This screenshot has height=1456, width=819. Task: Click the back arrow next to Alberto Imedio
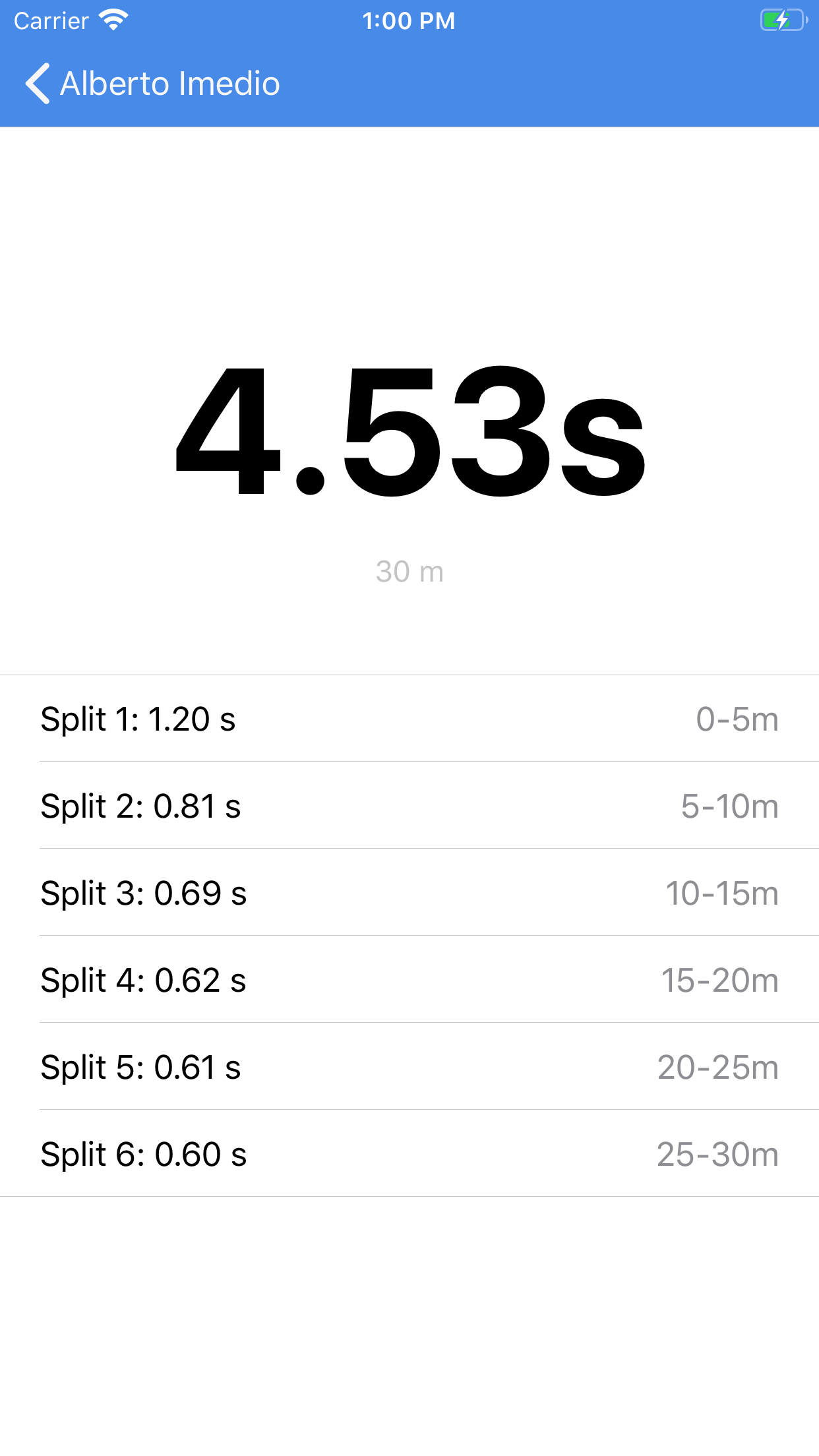tap(38, 84)
